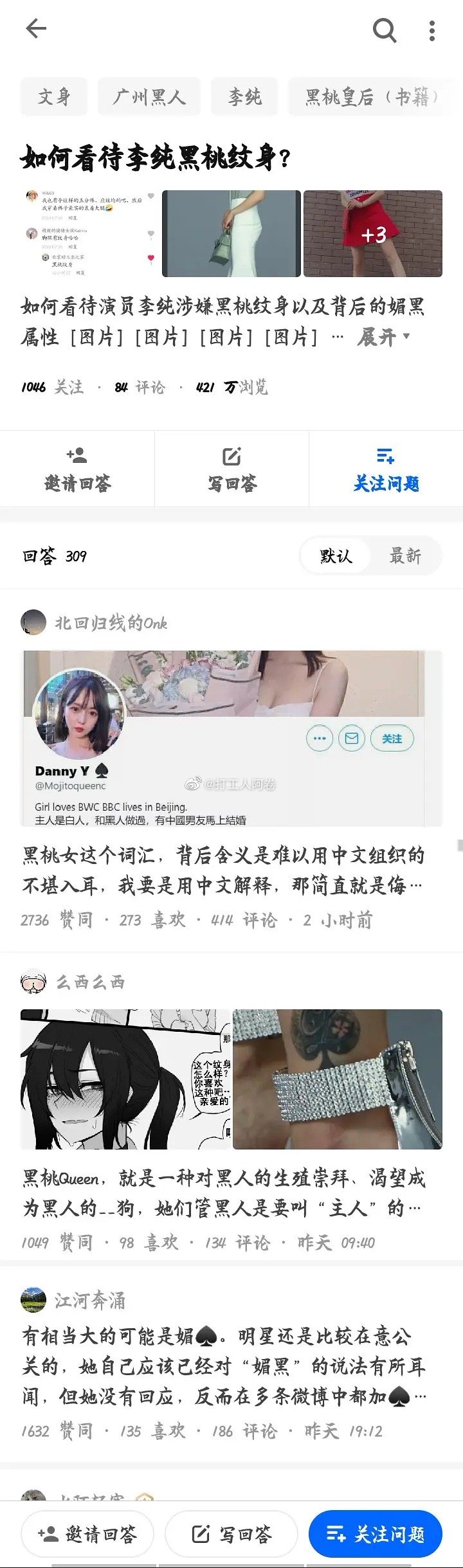Sort answers by 最新
Screen dimensions: 463x1568
(405, 556)
